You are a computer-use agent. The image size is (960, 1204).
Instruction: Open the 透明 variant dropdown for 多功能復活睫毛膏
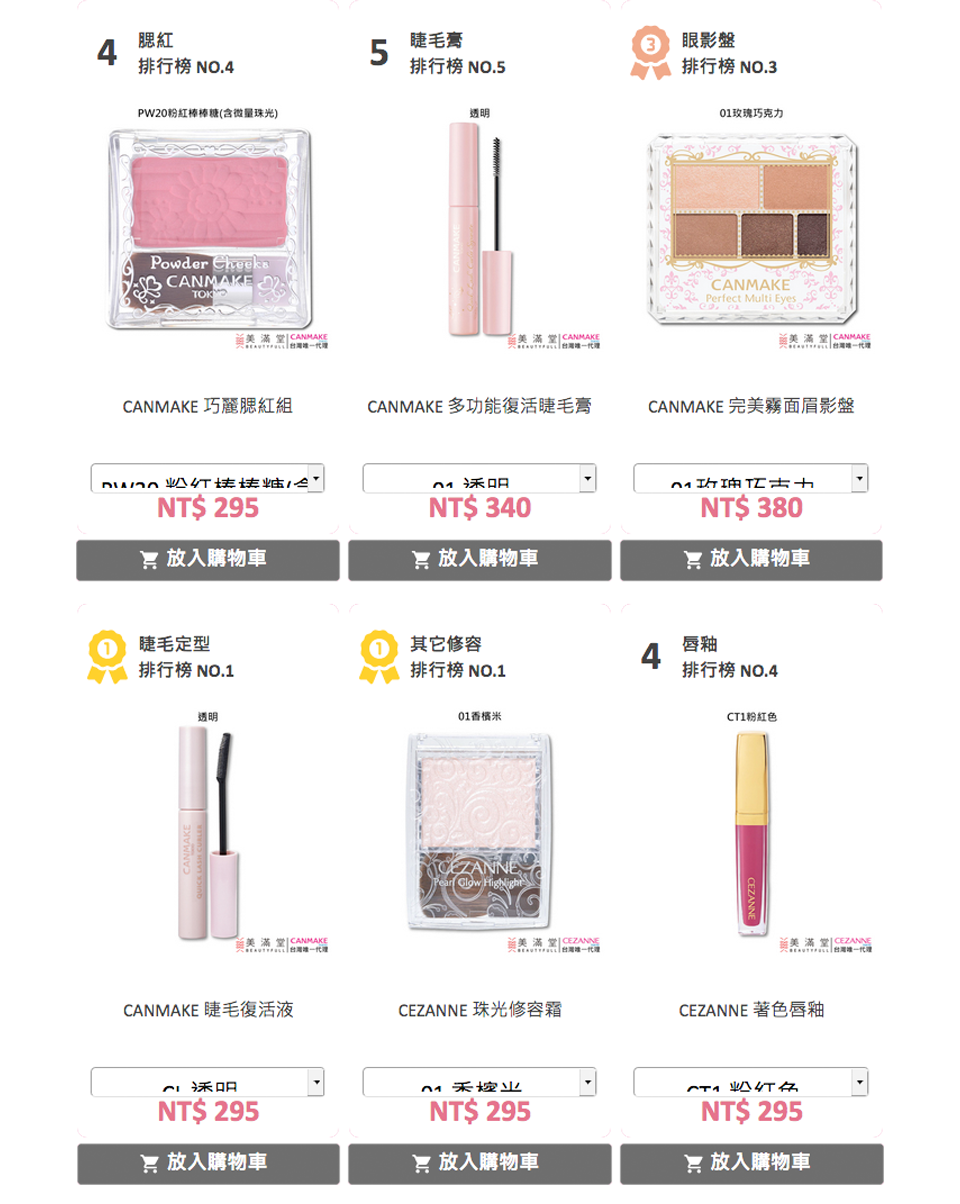[480, 478]
